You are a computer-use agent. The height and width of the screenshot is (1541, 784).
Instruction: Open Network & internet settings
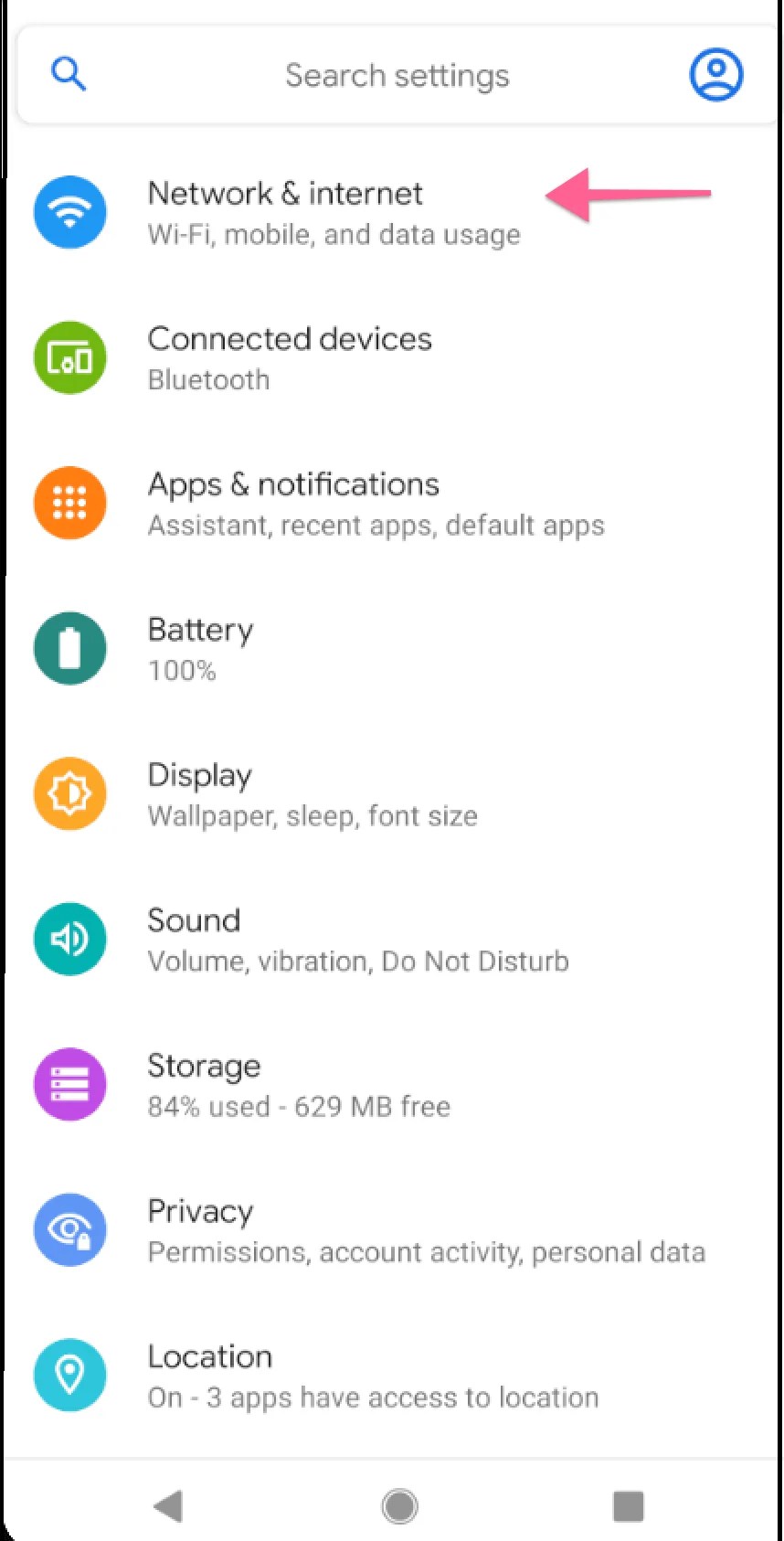coord(285,211)
